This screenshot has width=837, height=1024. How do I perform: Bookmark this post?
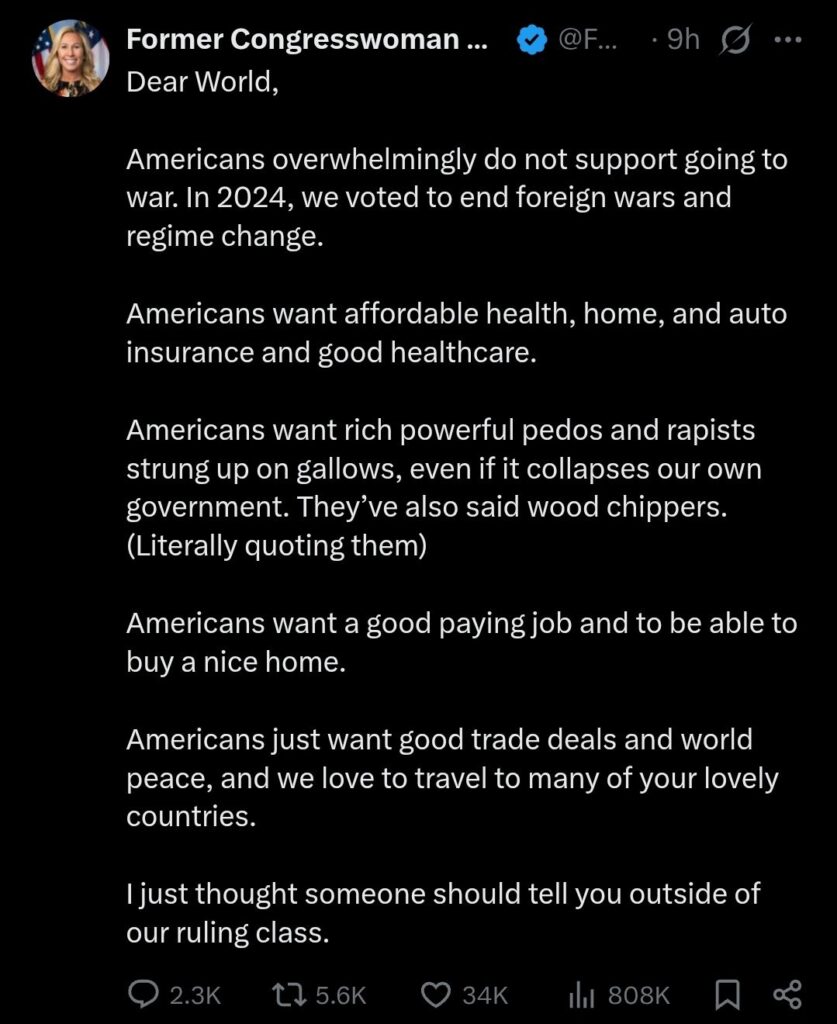(727, 994)
